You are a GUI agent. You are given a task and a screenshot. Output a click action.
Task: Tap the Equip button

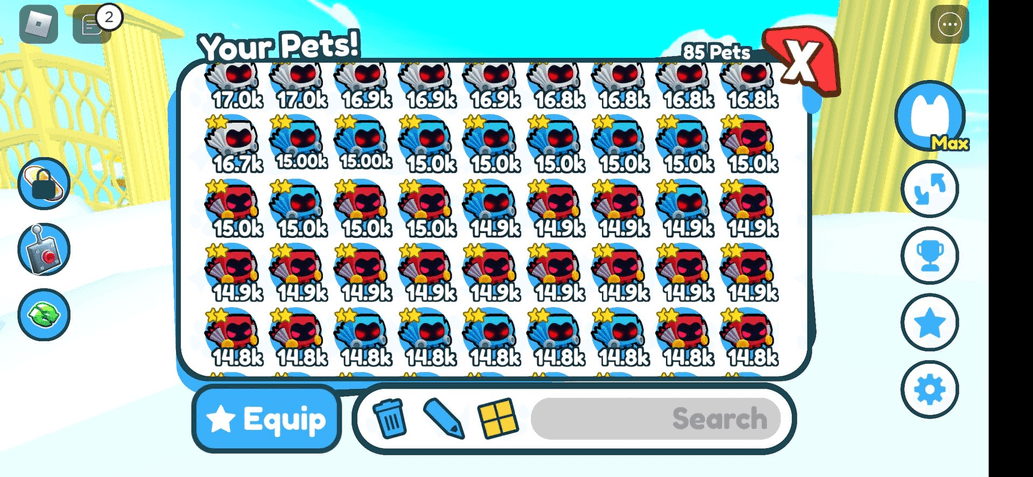coord(266,419)
